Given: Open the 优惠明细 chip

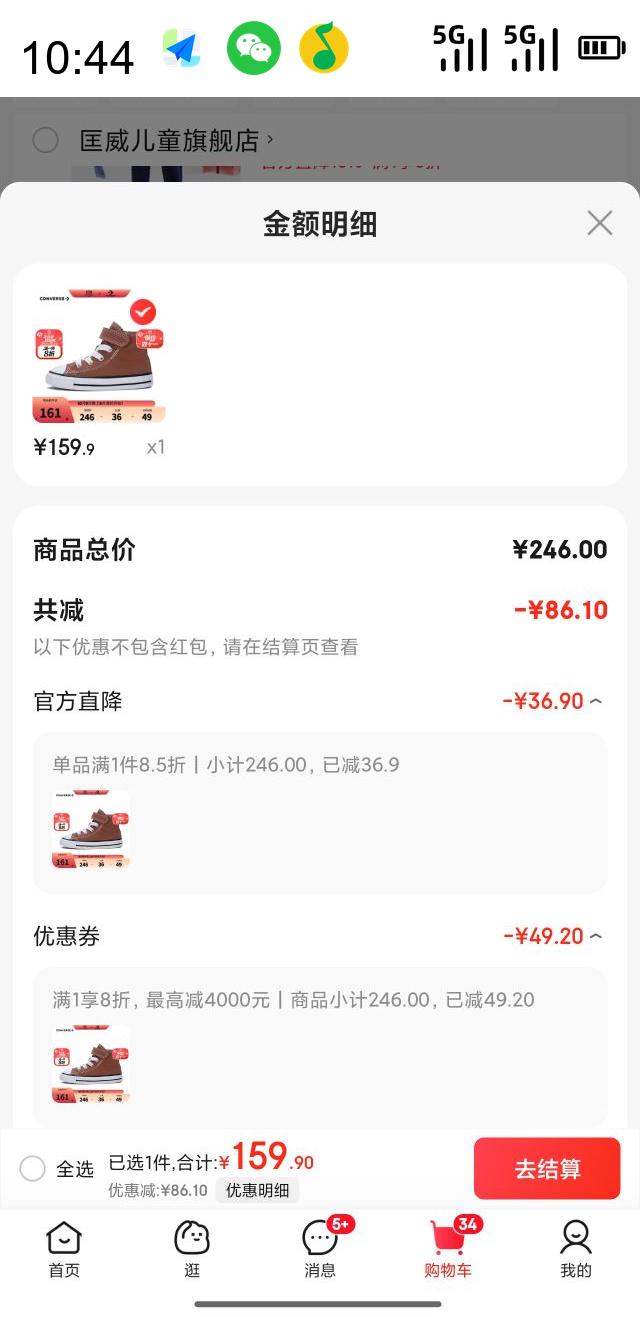Looking at the screenshot, I should (257, 1190).
